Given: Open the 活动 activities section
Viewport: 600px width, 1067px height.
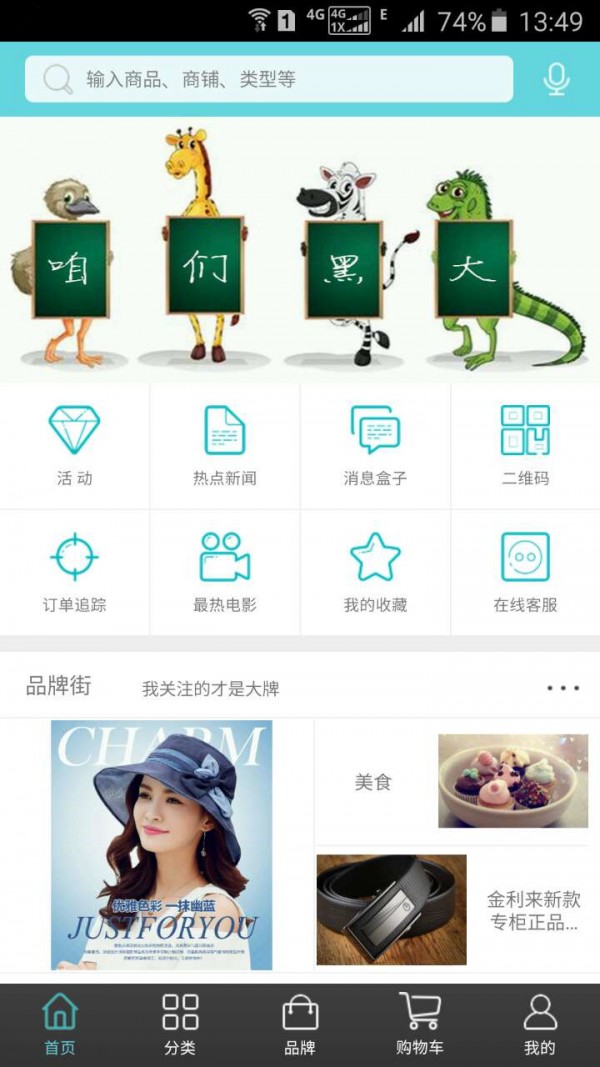Looking at the screenshot, I should coord(75,445).
